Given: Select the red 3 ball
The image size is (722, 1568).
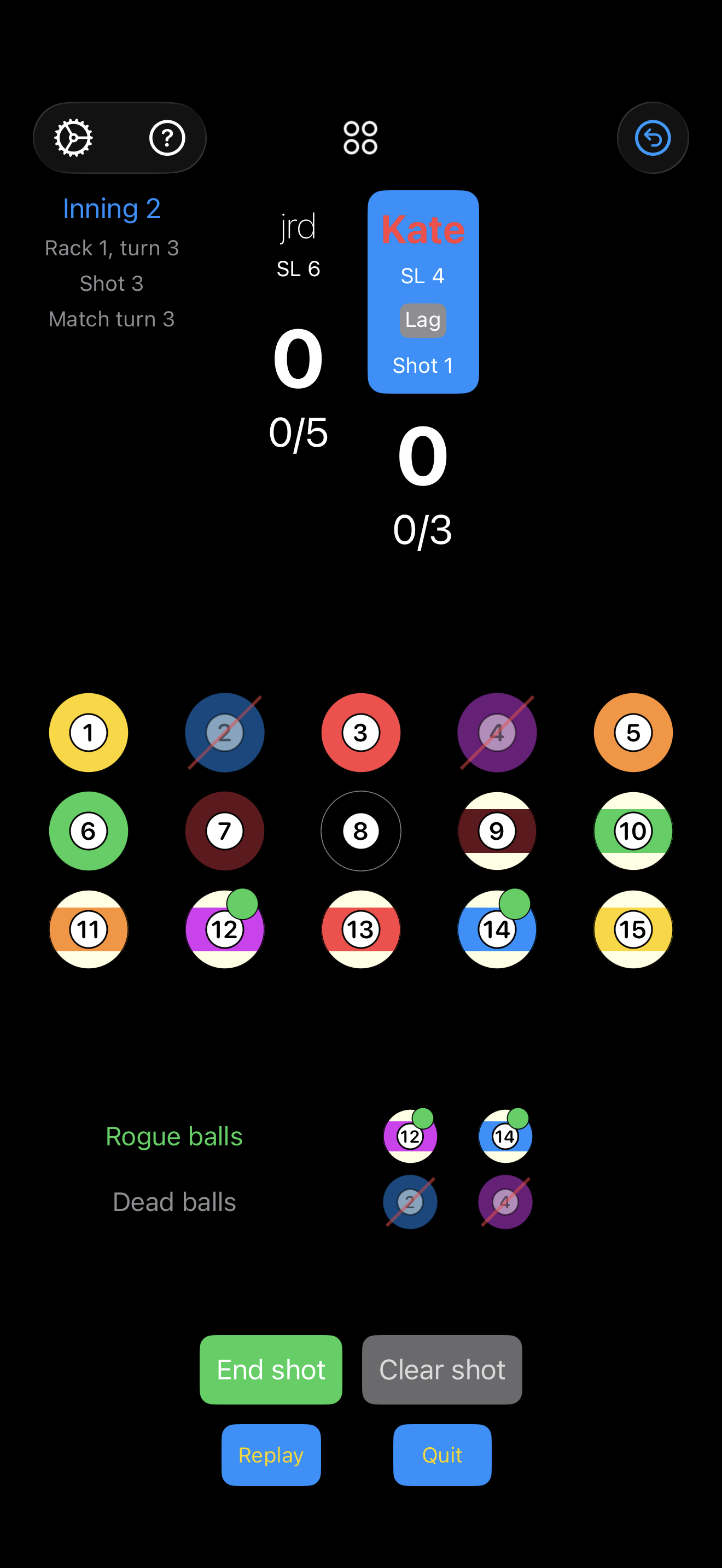Looking at the screenshot, I should point(361,733).
